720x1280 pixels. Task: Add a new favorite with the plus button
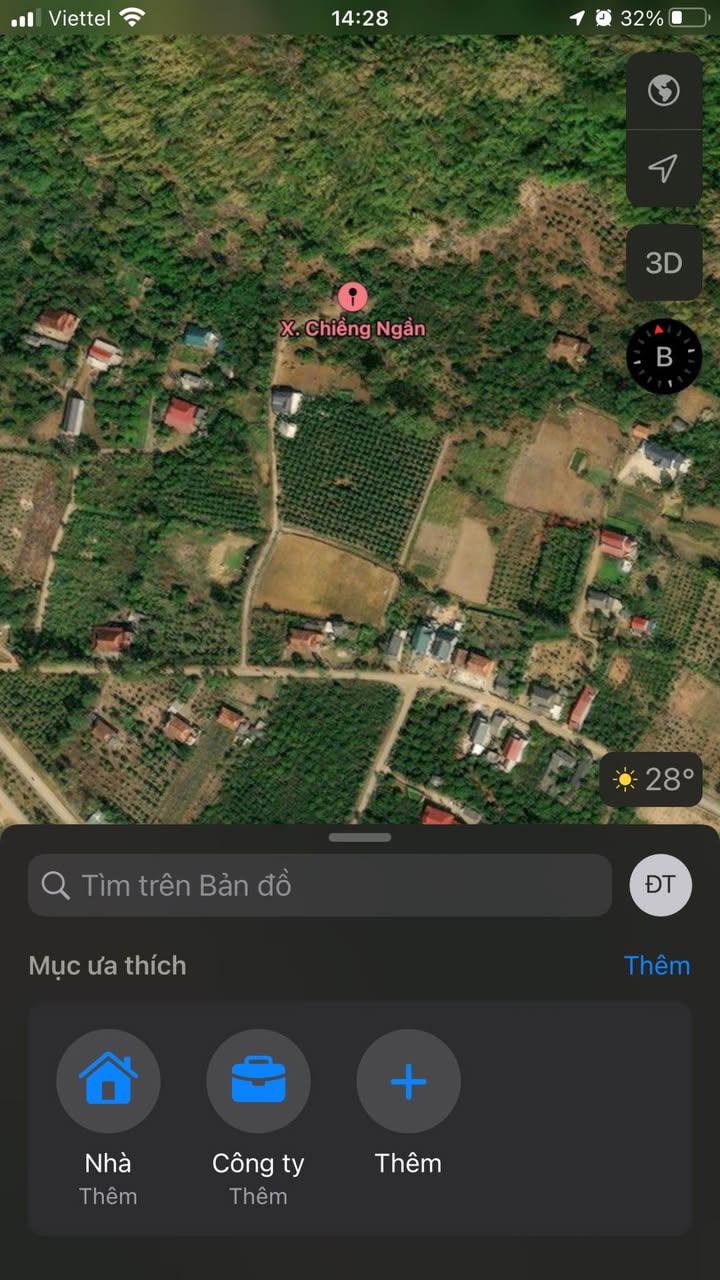[408, 1082]
